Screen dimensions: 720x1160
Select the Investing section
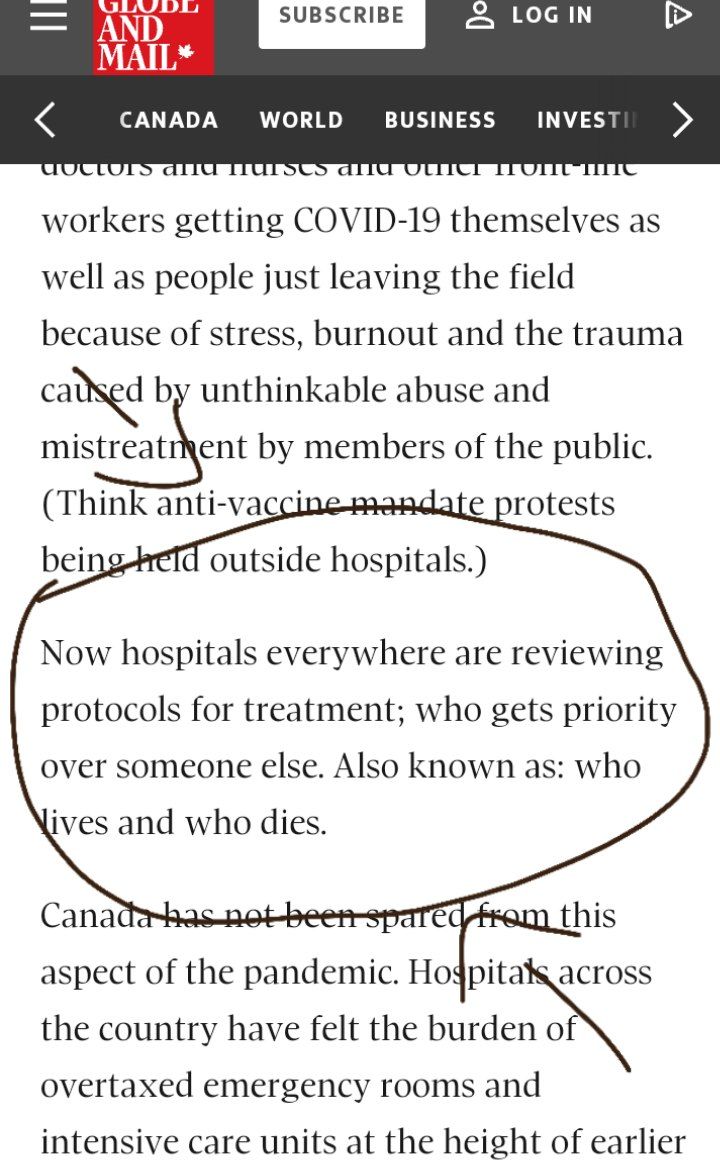(587, 120)
